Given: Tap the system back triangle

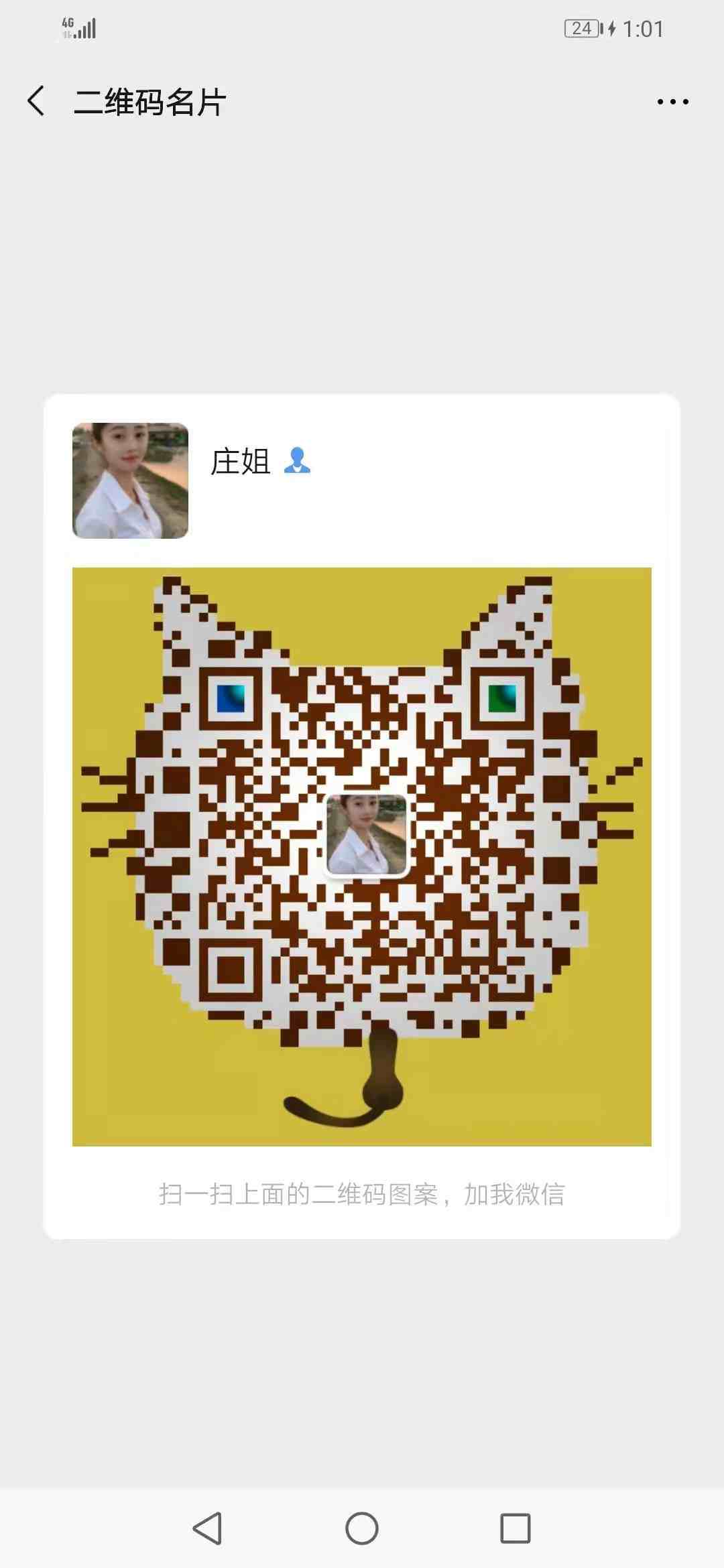Looking at the screenshot, I should click(208, 1528).
